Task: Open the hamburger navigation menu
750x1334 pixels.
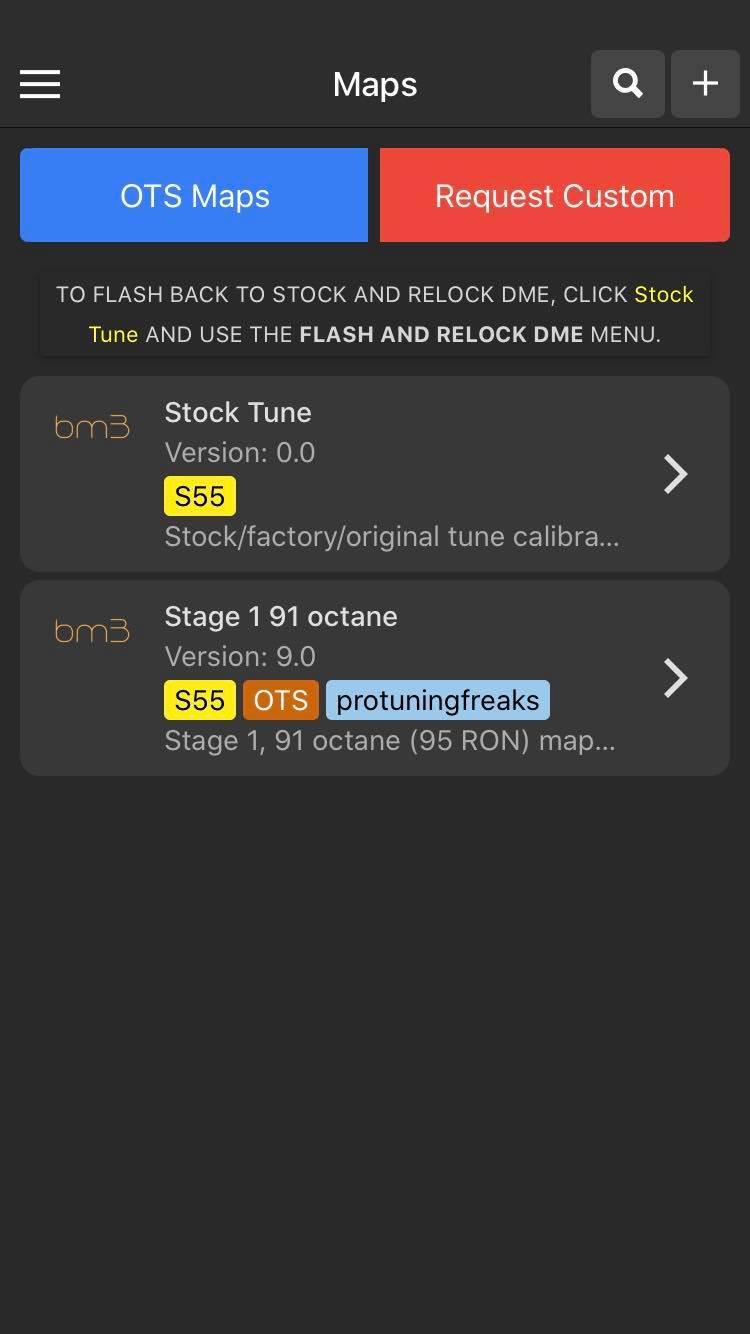Action: [x=40, y=84]
